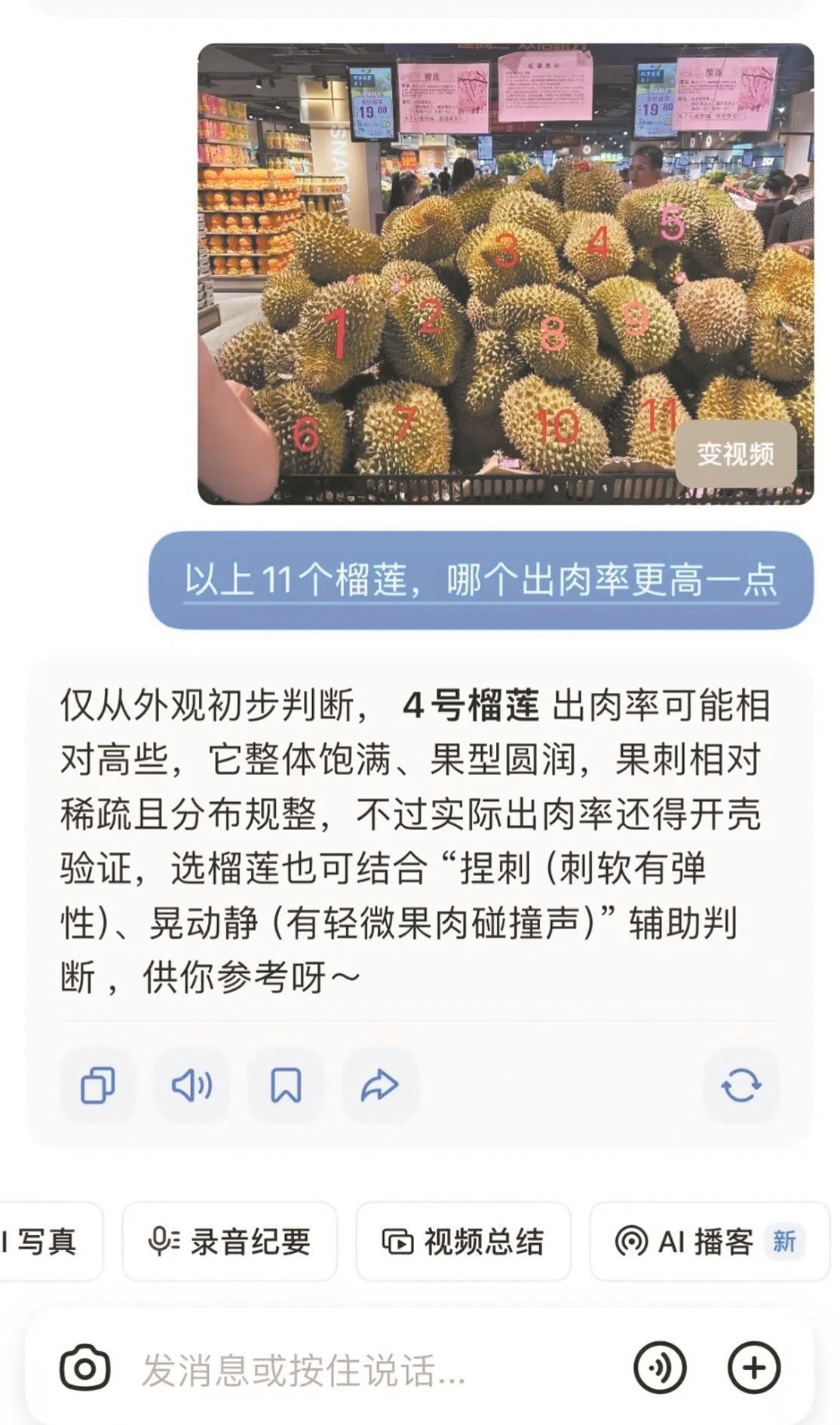Bookmark this AI answer
This screenshot has width=840, height=1425.
point(286,1086)
